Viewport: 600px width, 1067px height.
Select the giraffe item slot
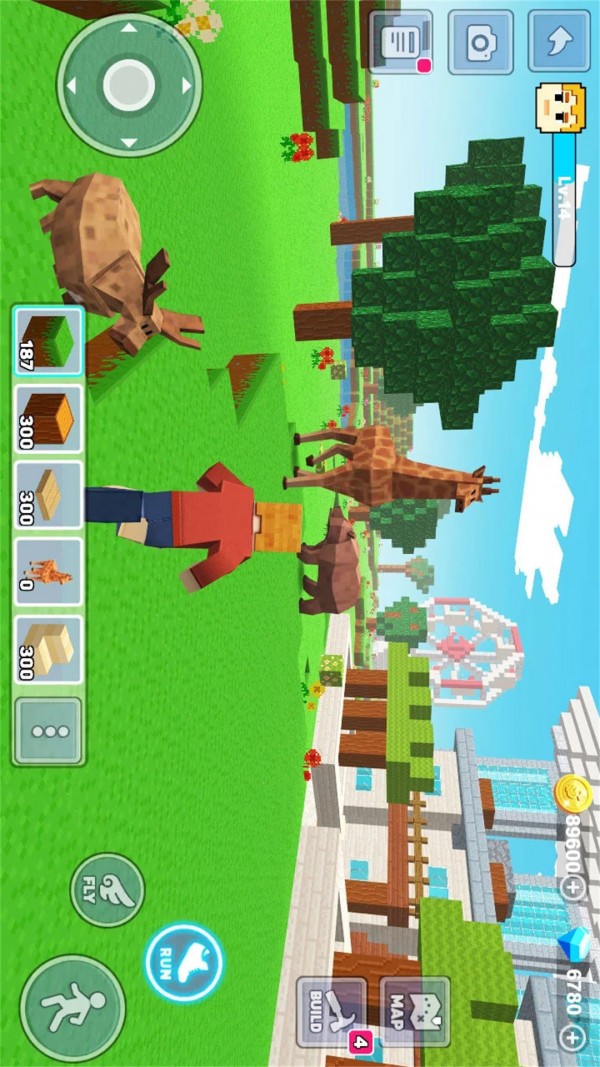47,573
